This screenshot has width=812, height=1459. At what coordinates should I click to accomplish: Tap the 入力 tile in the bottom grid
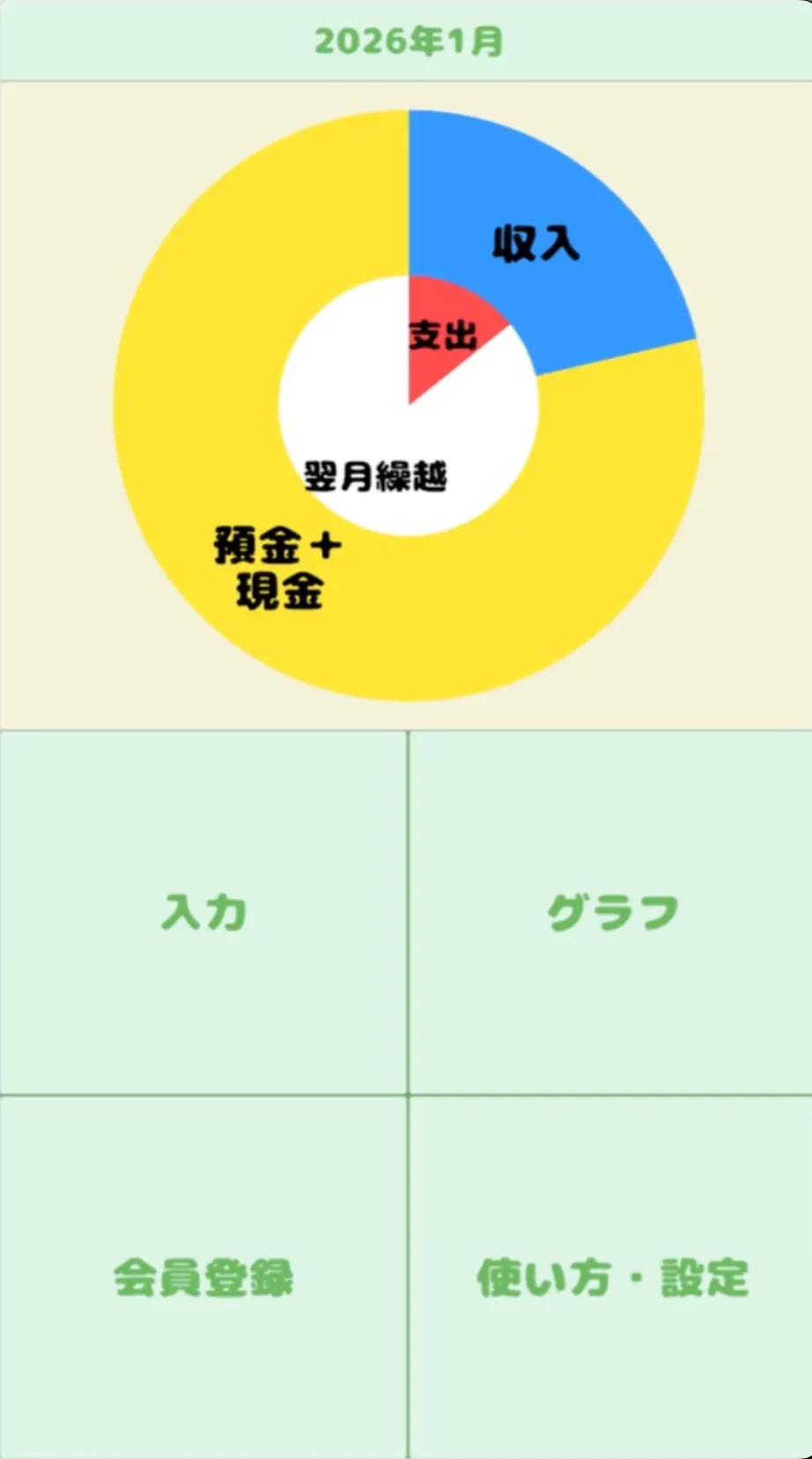[203, 914]
